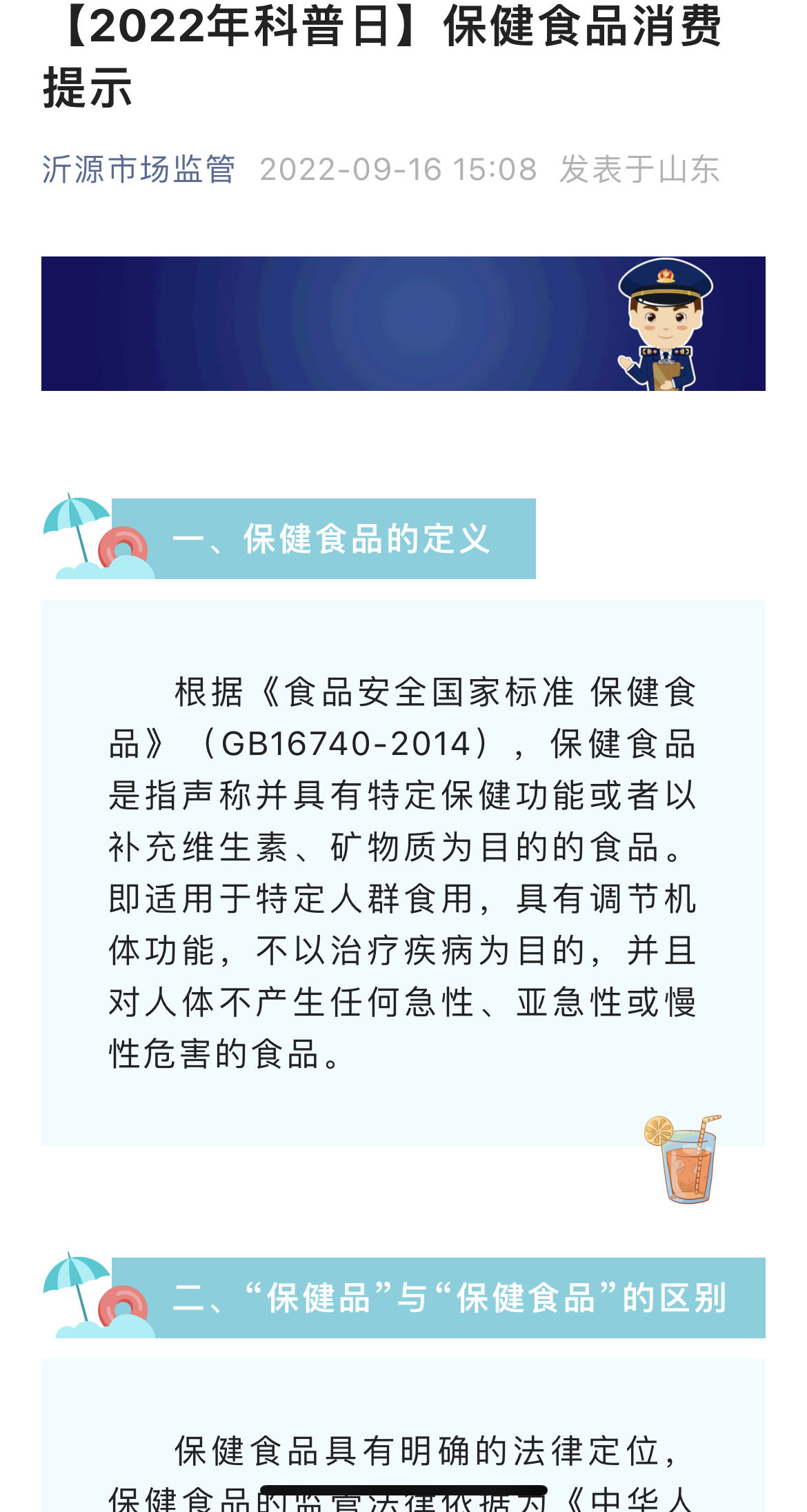Open the 沂源市场监管 account profile link
The image size is (807, 1512).
point(139,170)
